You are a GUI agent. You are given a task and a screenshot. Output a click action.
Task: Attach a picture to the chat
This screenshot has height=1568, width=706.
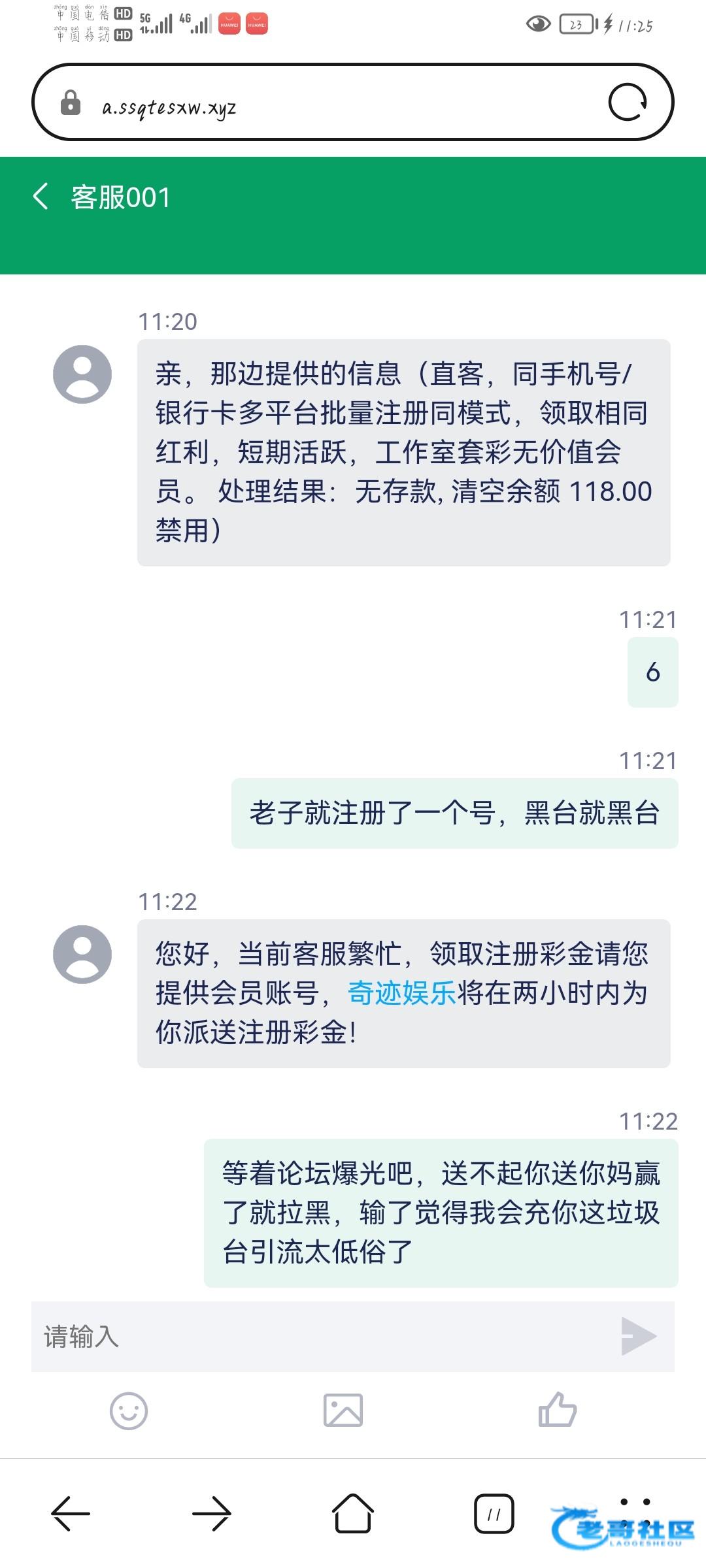(x=343, y=1410)
